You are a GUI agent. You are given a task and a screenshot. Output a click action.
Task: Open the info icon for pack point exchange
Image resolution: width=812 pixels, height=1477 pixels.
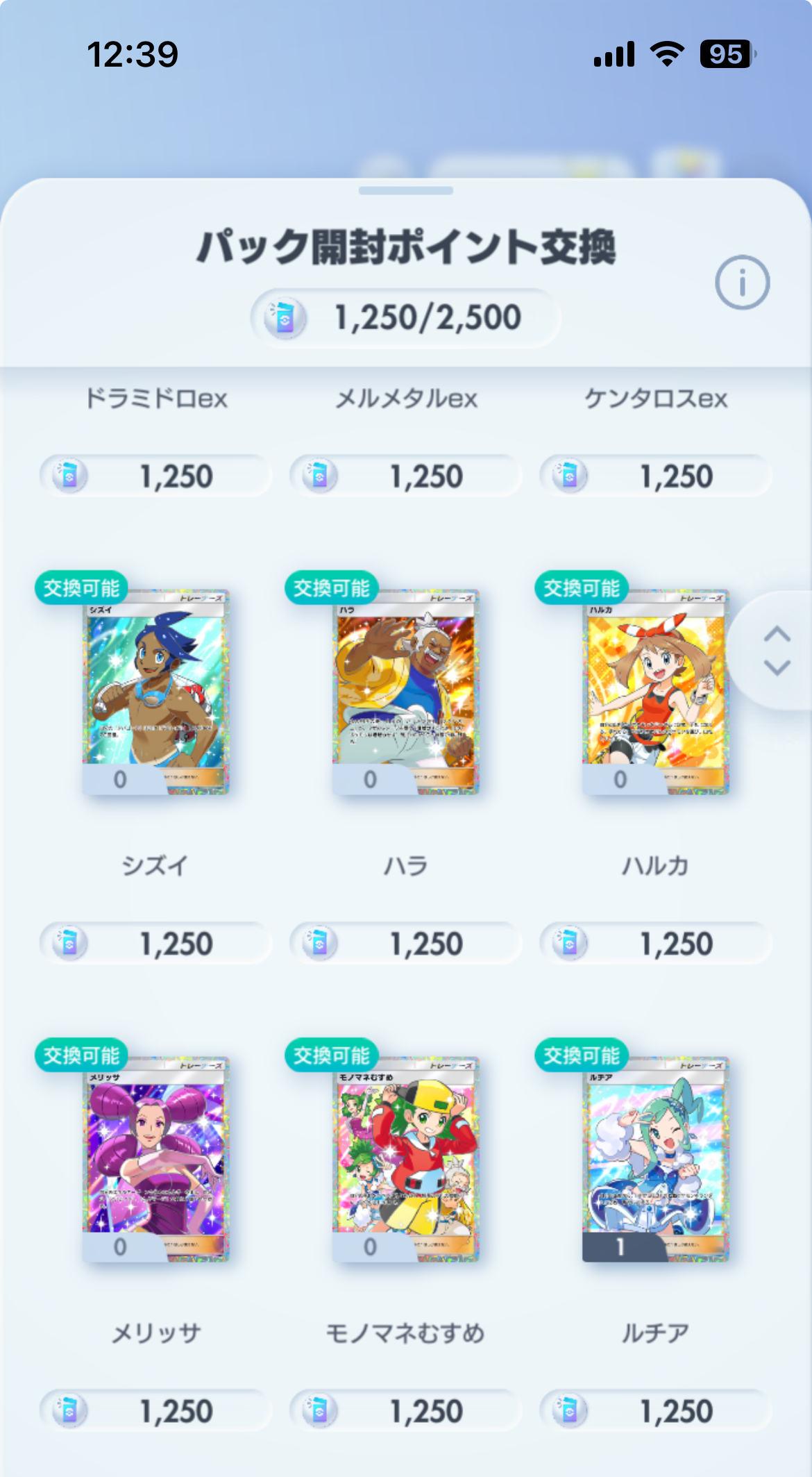point(742,283)
